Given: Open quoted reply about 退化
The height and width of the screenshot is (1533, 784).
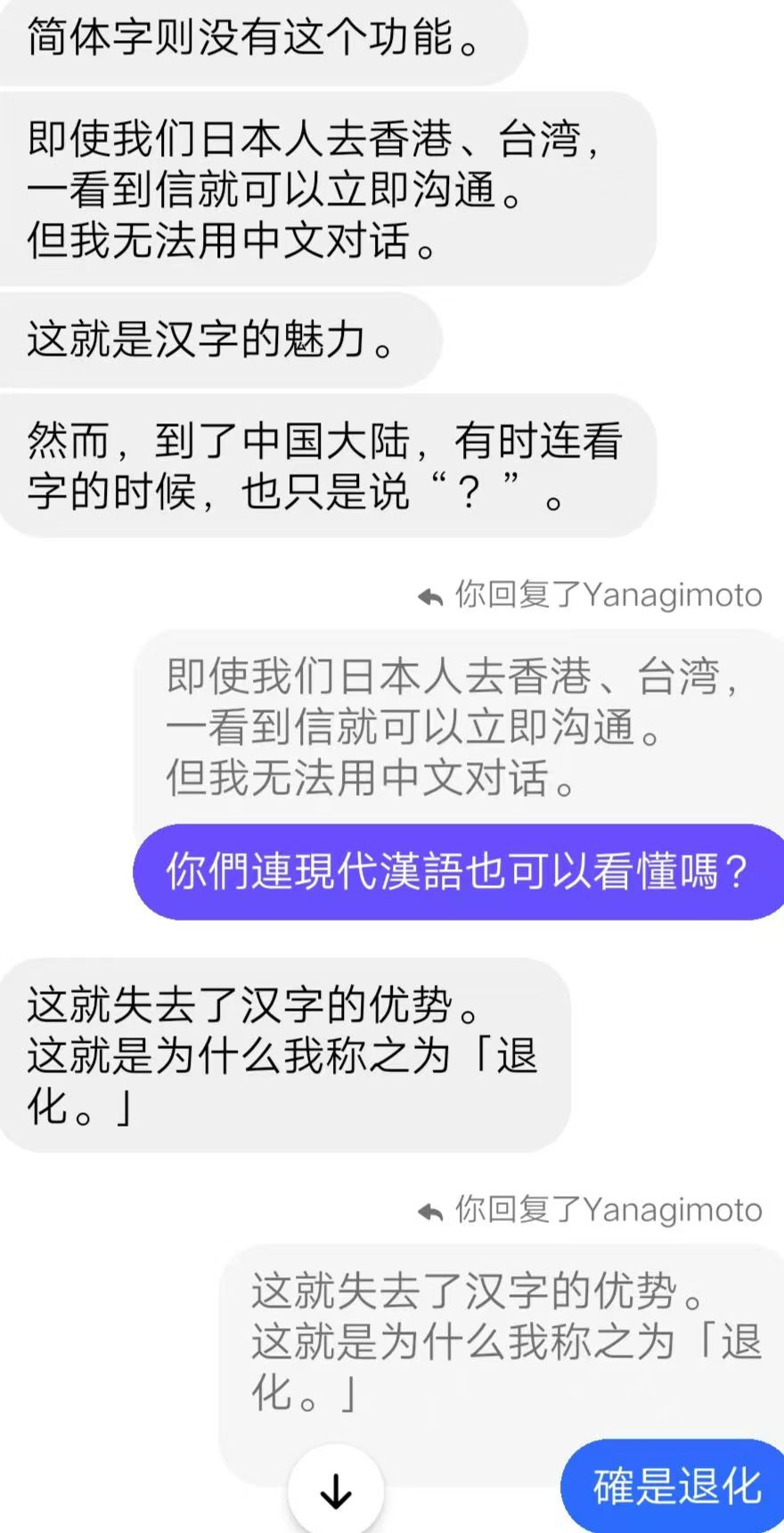Looking at the screenshot, I should 502,1340.
